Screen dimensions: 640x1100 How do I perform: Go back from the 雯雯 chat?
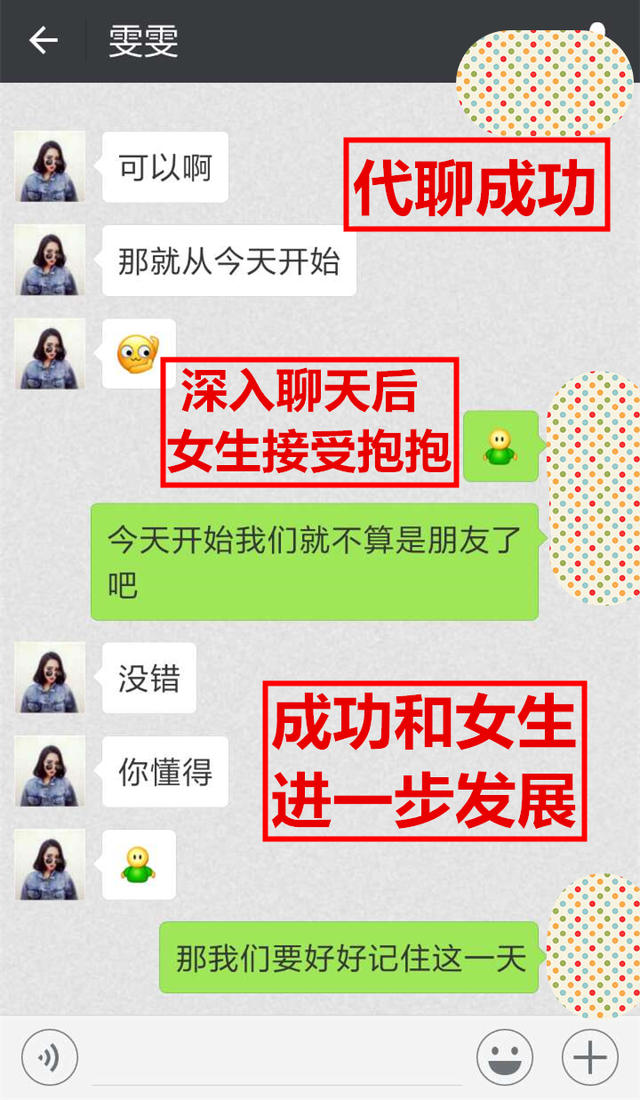(x=43, y=40)
